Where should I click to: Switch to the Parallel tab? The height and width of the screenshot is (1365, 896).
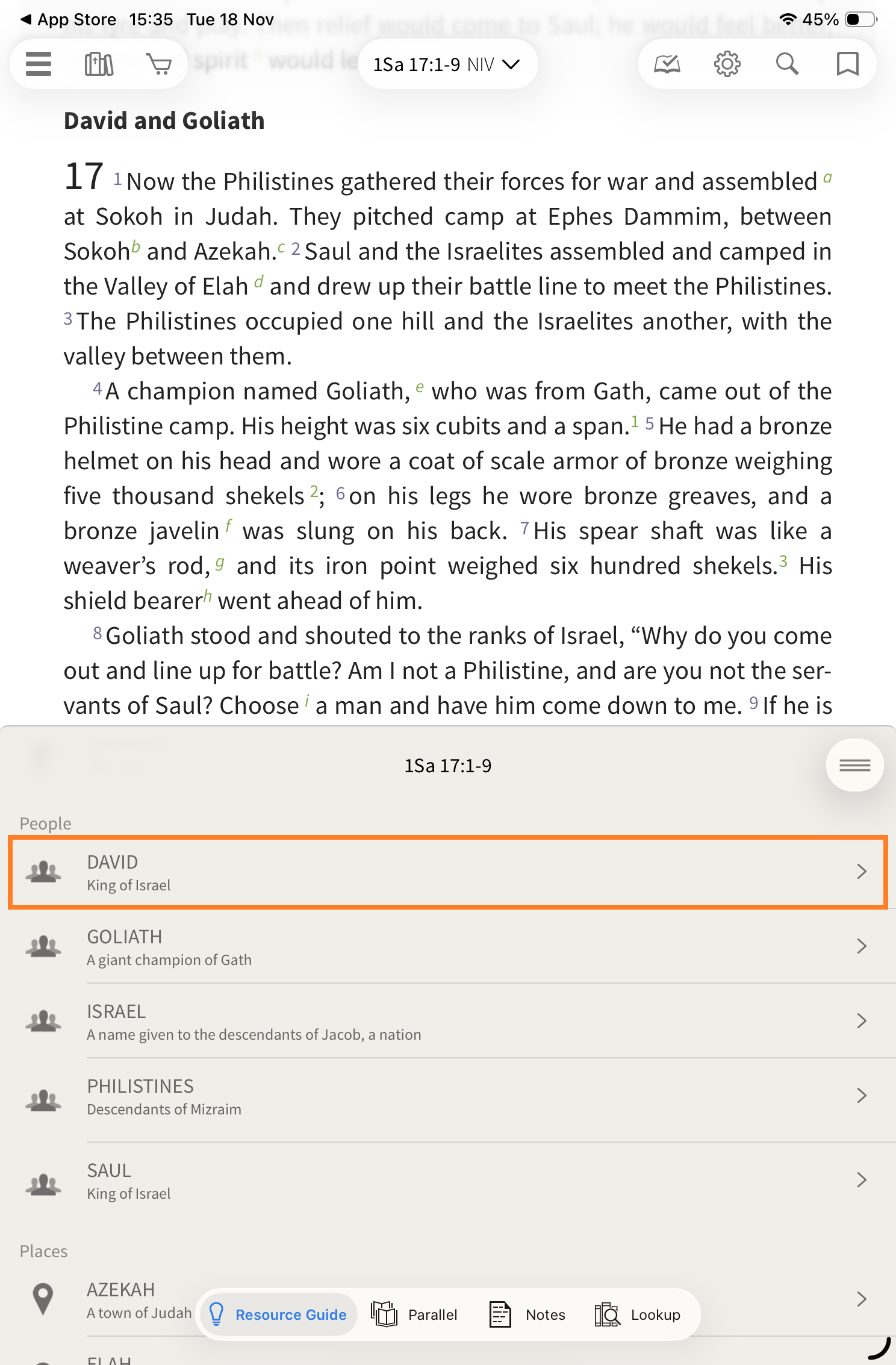click(x=415, y=1314)
